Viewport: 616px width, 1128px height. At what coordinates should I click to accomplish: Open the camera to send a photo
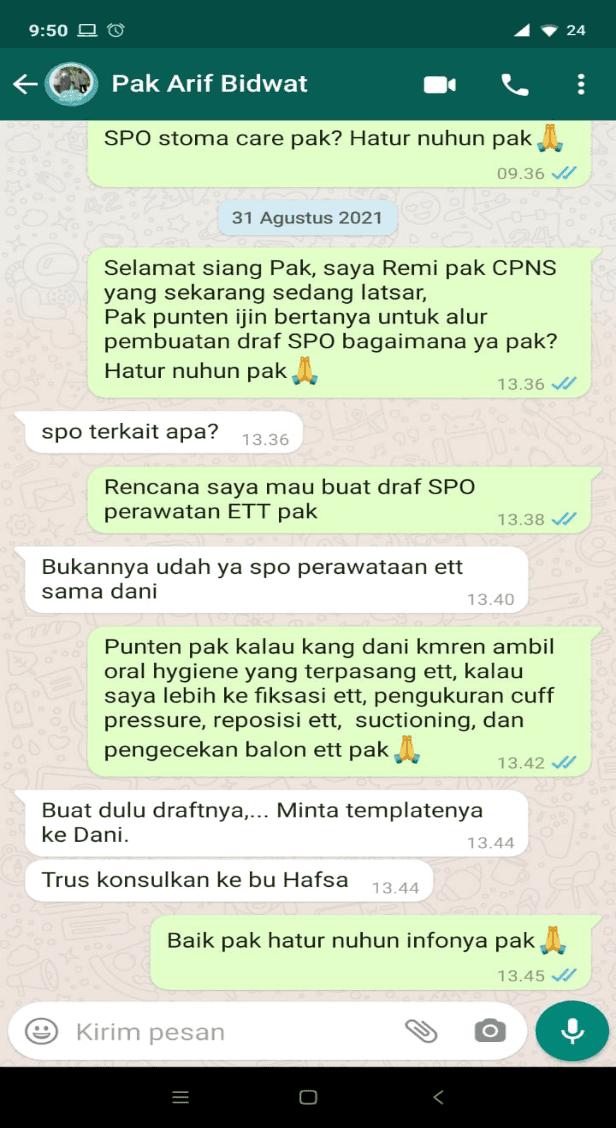click(489, 1031)
